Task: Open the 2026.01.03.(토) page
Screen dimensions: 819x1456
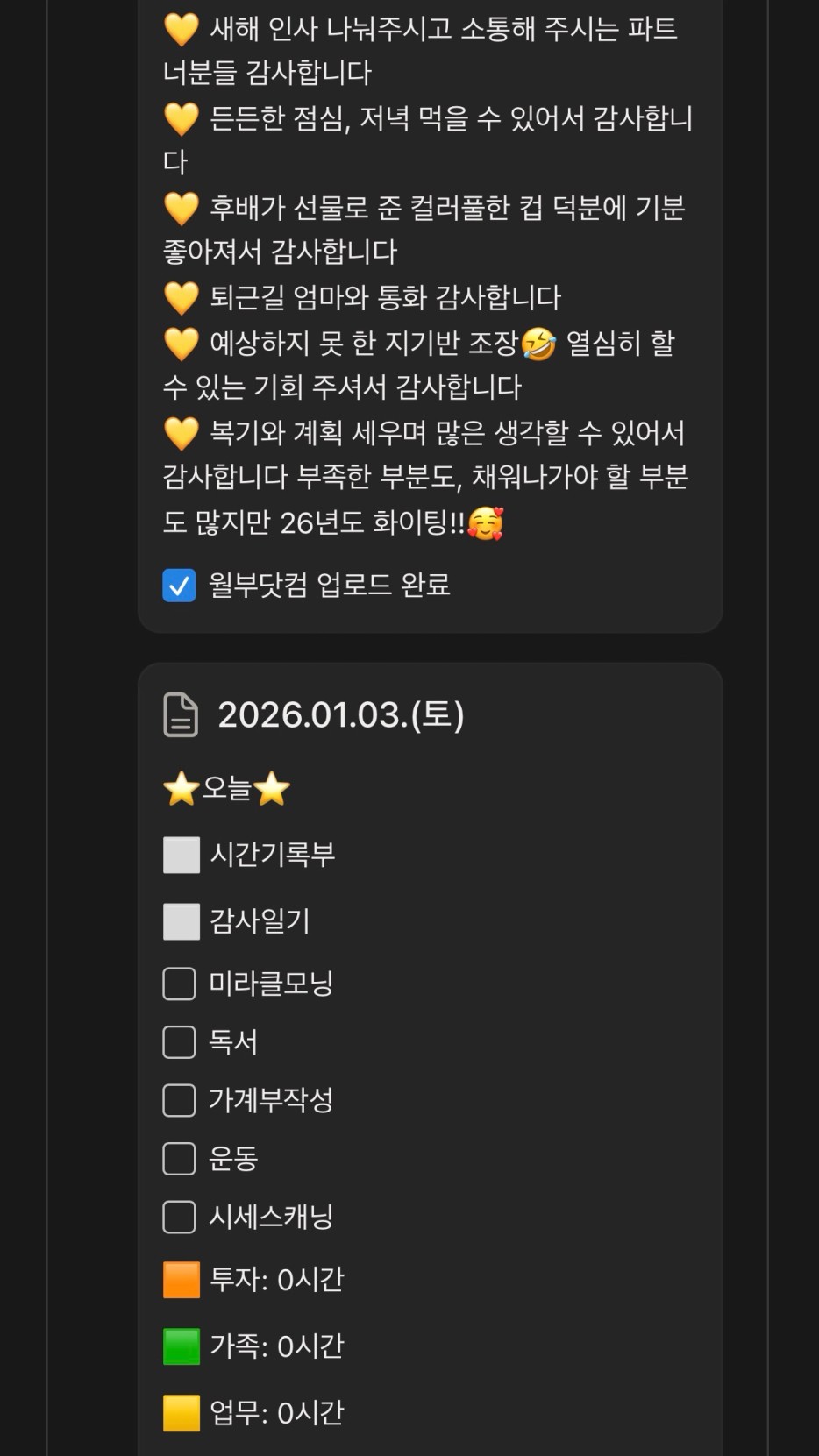Action: coord(340,715)
